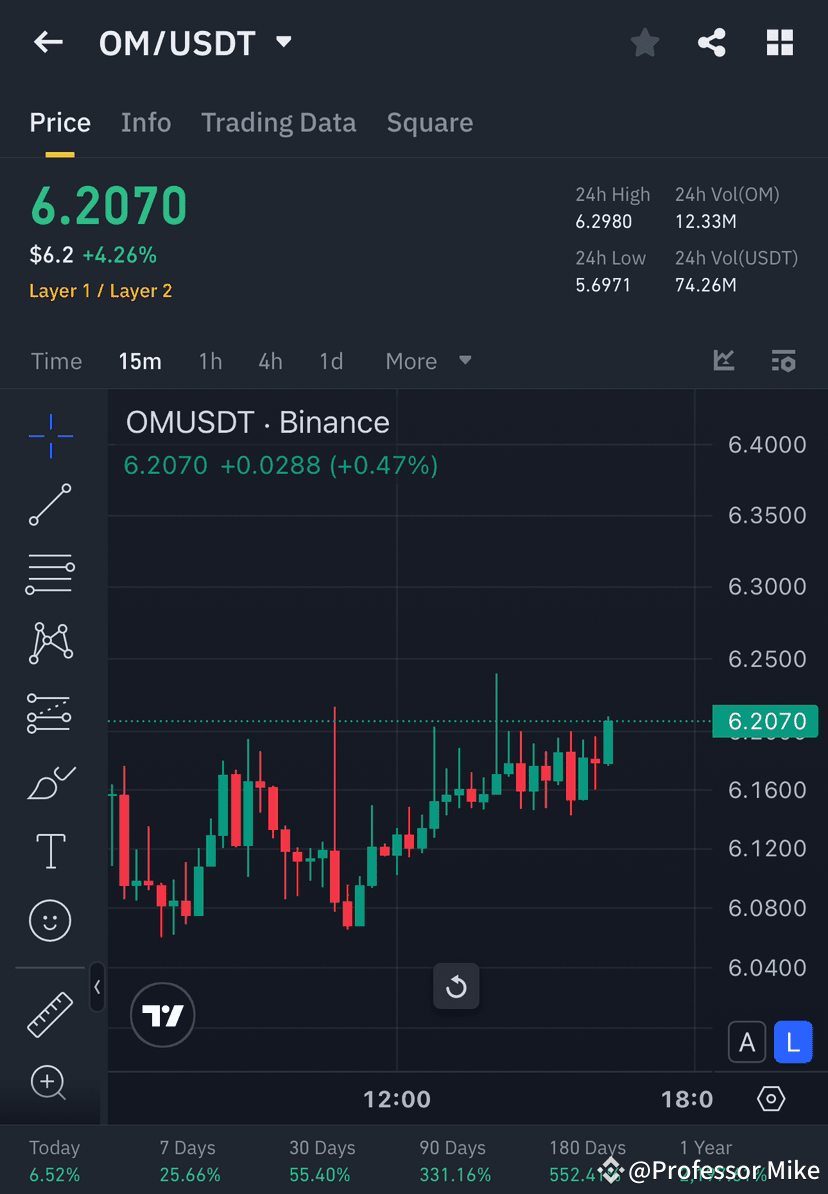Switch price scale to logarithmic mode

[x=793, y=1042]
